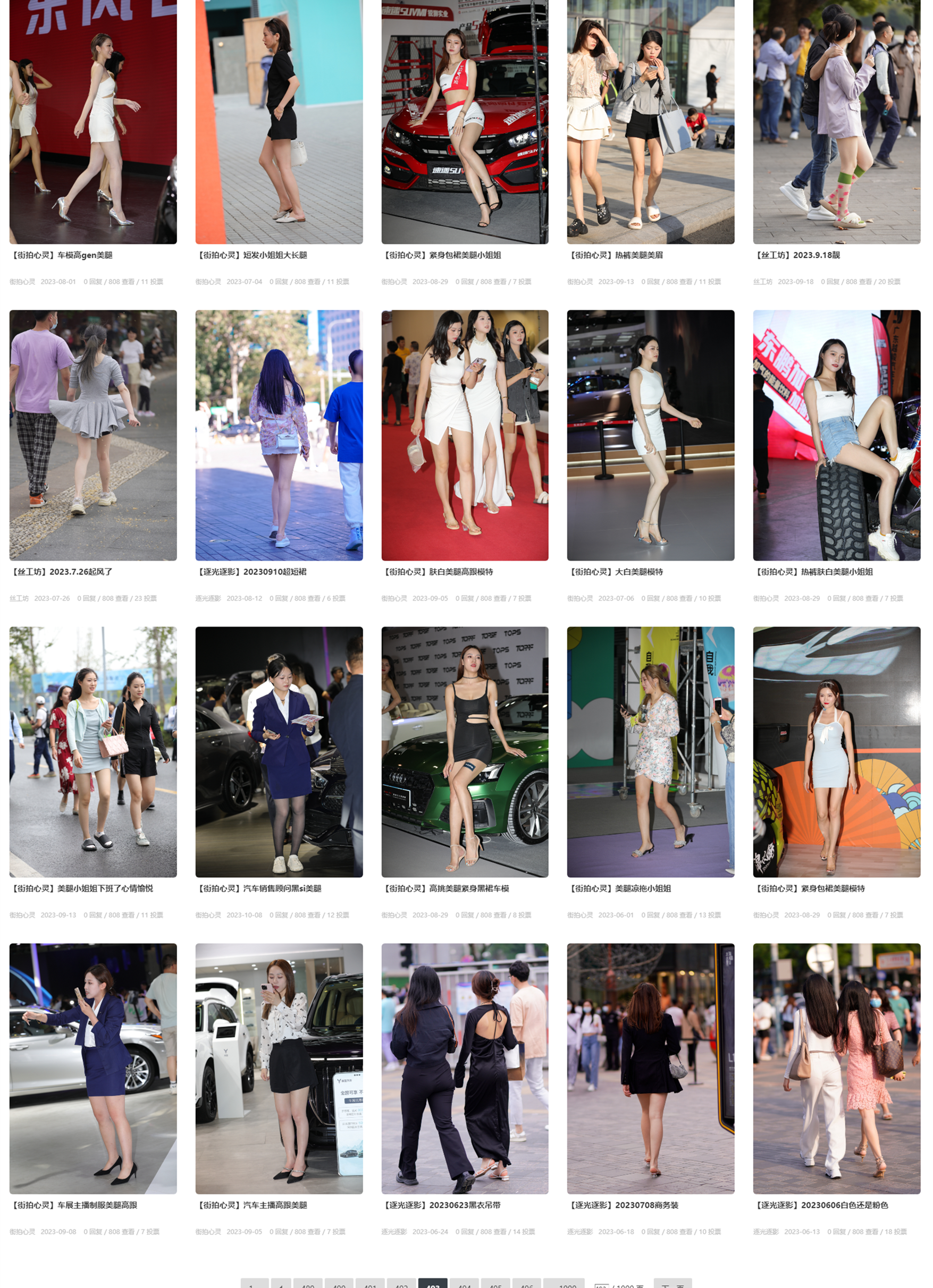View the 20230708商务装 thread
This screenshot has width=933, height=1288.
coord(623,1205)
